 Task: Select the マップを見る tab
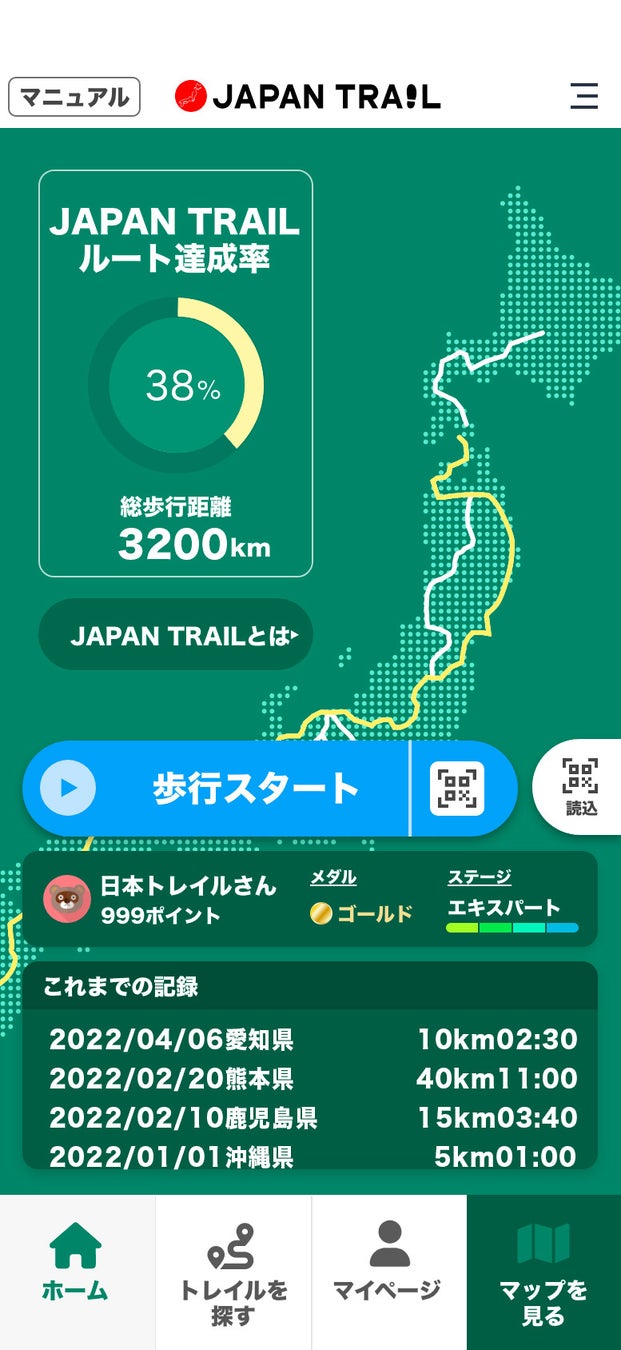tap(543, 1272)
